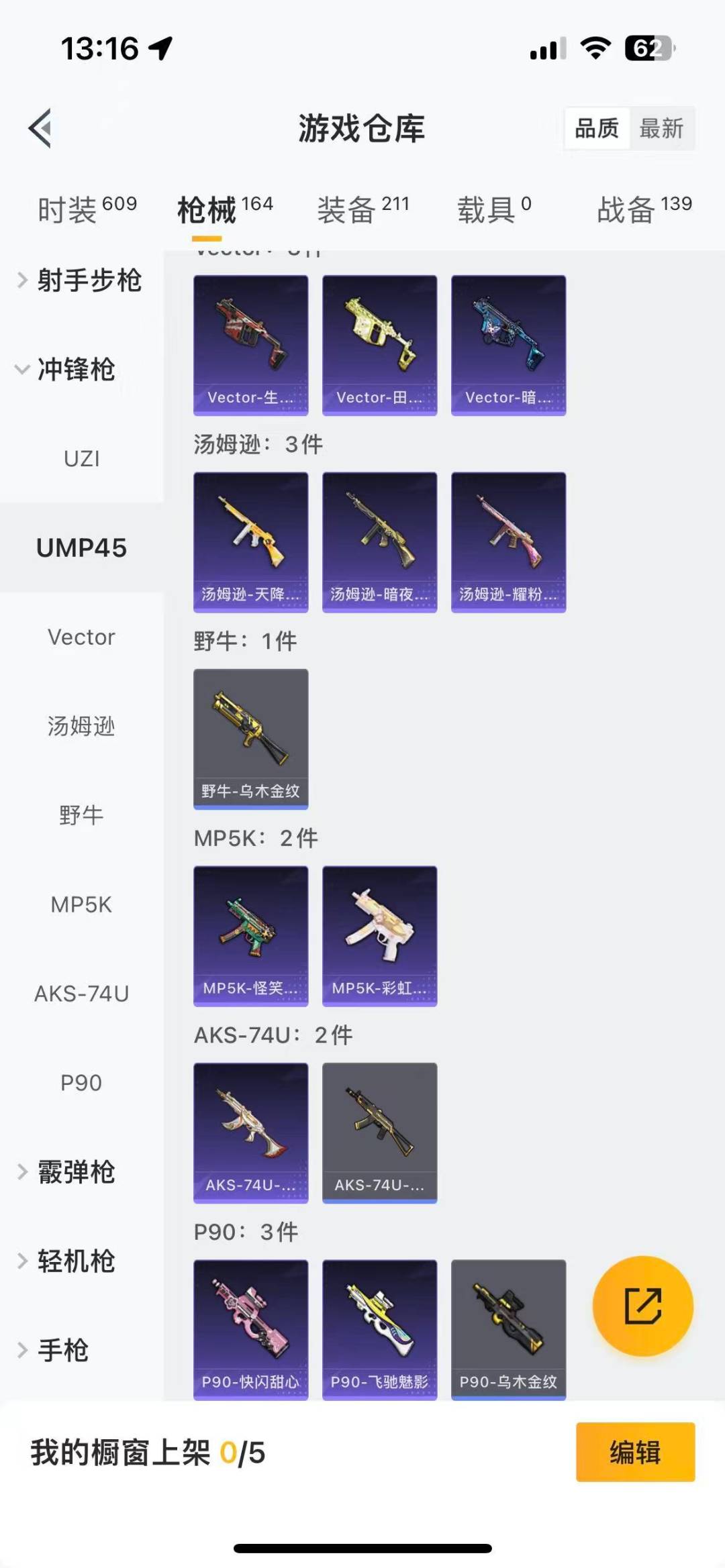The image size is (725, 1568).
Task: View the P90-乌木金纹 skin
Action: coord(508,1328)
